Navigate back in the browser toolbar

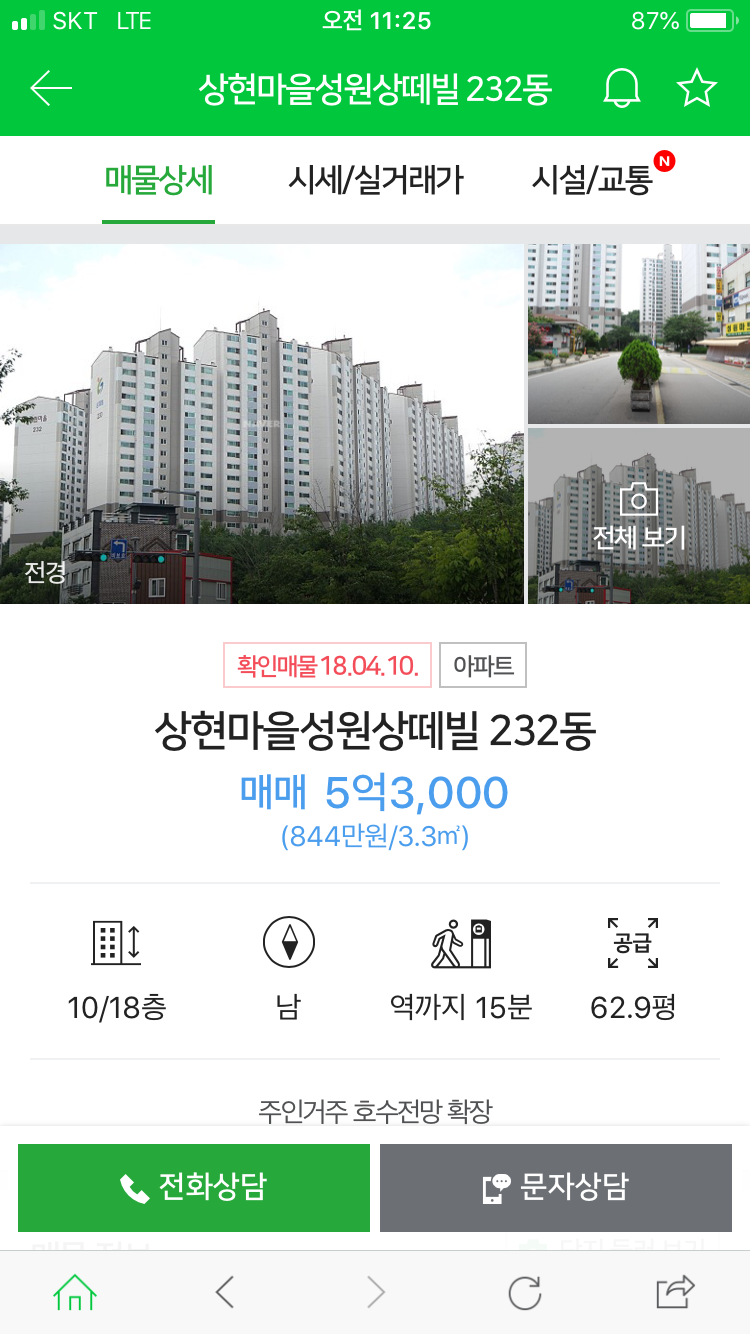point(225,1293)
